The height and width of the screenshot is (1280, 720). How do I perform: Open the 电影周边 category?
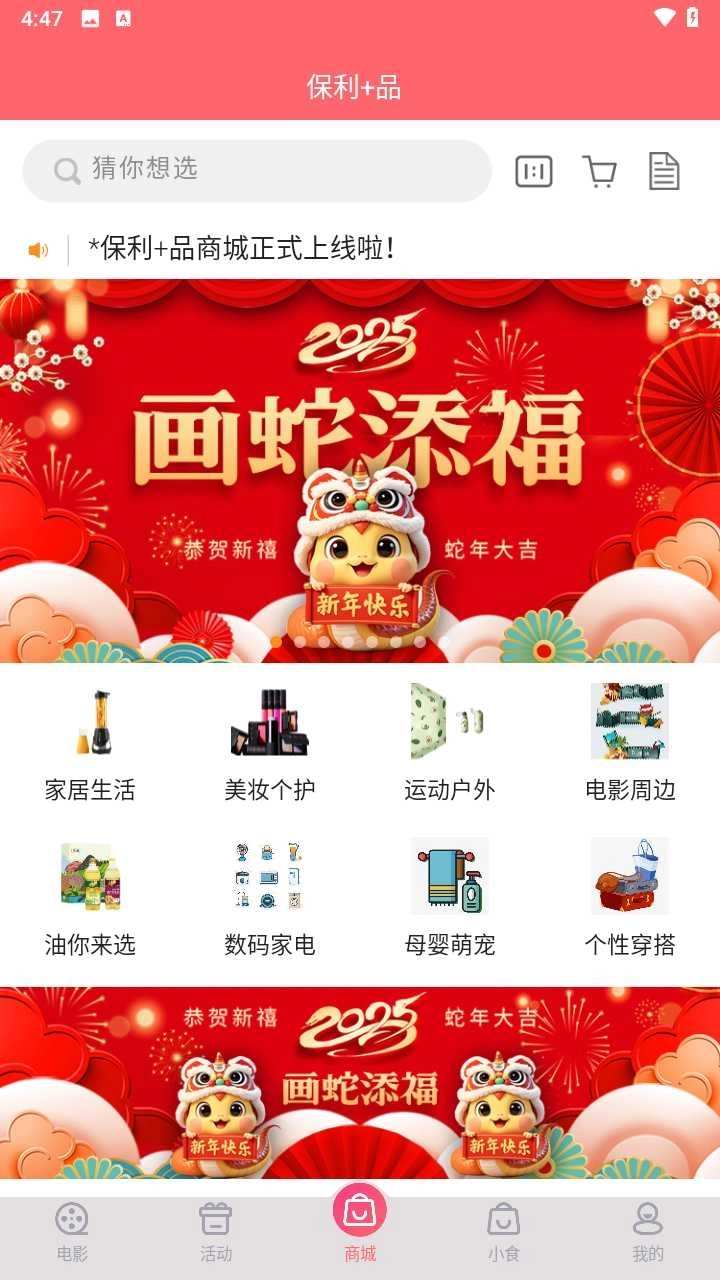[x=630, y=742]
